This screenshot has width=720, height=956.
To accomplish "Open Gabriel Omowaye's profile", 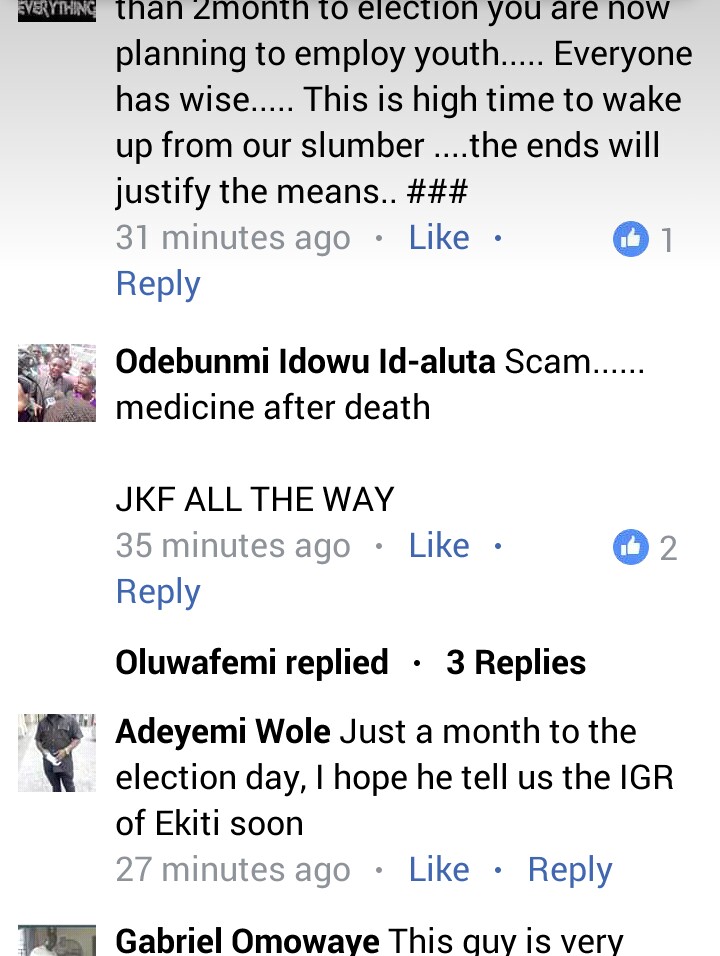I will 247,940.
